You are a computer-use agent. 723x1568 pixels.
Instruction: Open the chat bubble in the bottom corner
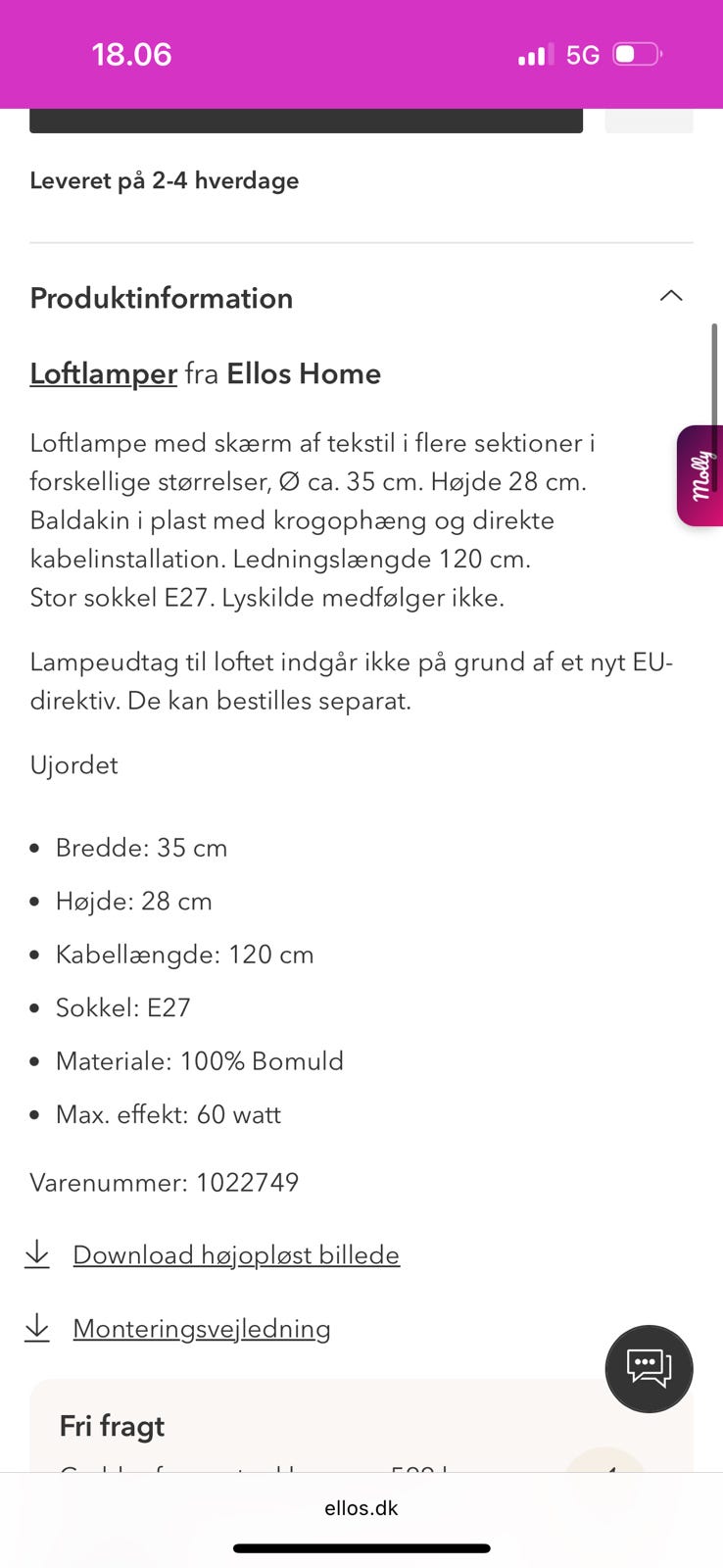pyautogui.click(x=649, y=1368)
